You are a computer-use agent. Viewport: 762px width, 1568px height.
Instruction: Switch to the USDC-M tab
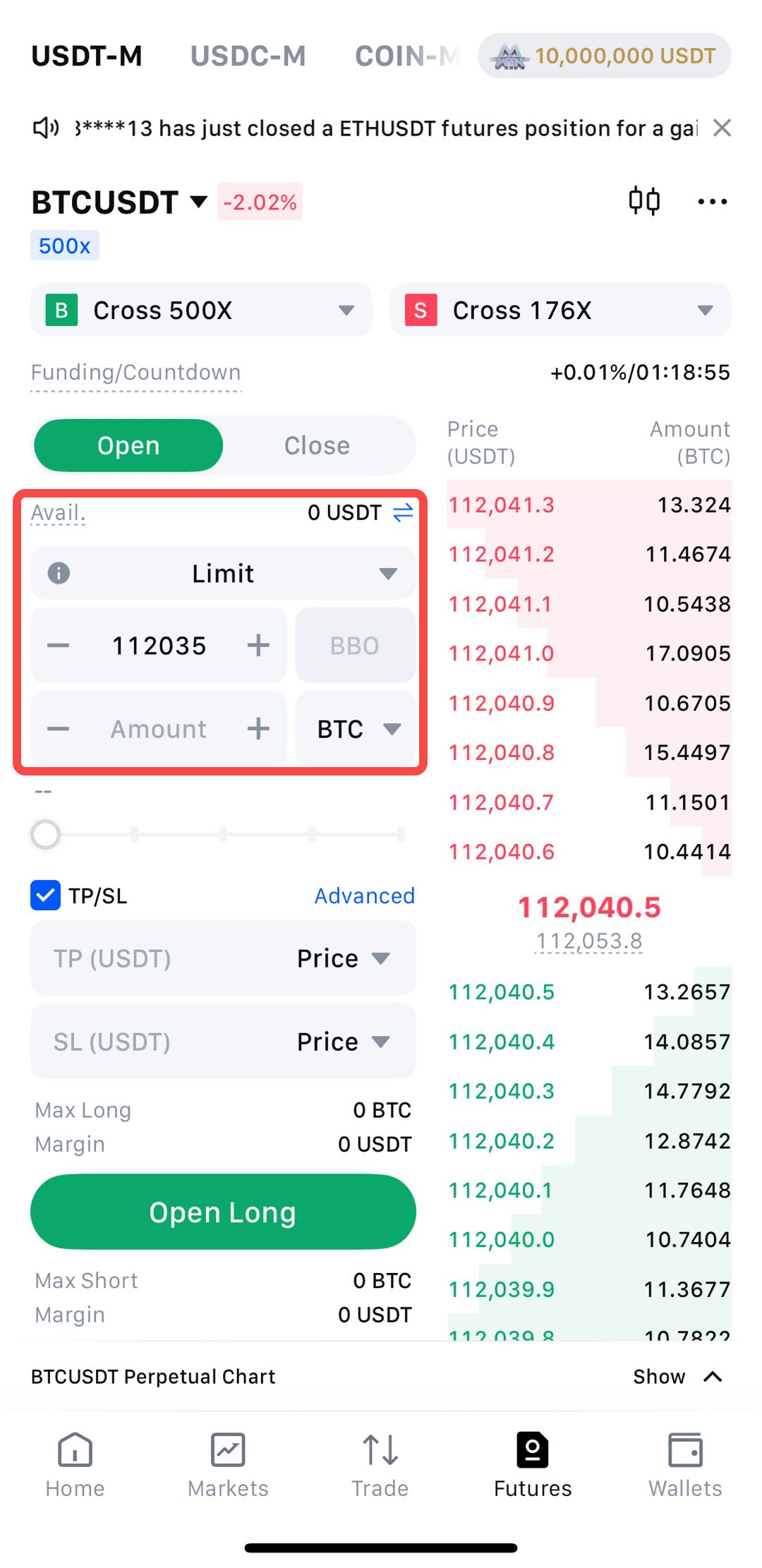pyautogui.click(x=248, y=56)
